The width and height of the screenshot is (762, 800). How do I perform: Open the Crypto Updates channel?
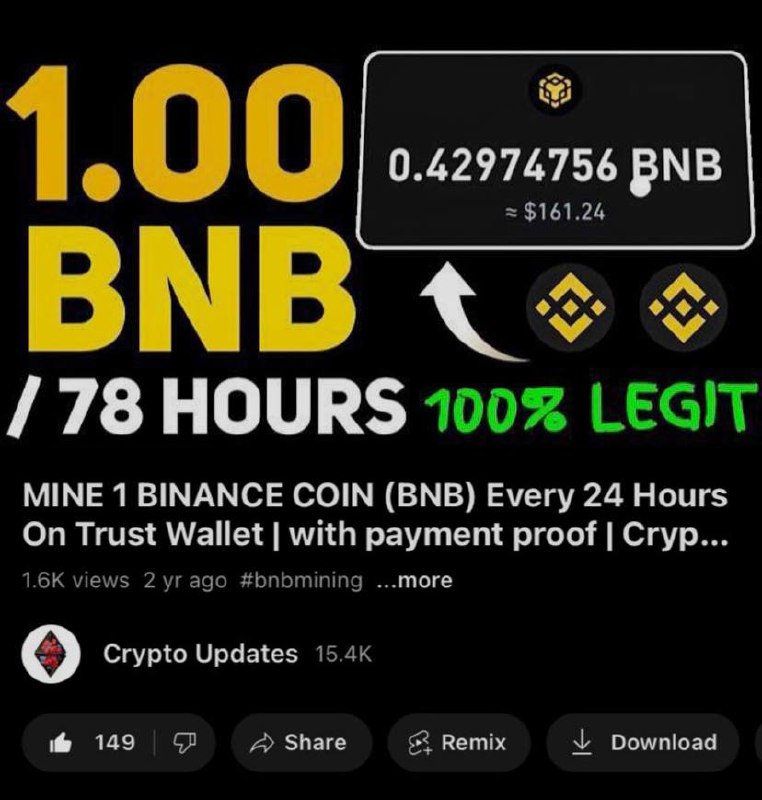pos(200,654)
